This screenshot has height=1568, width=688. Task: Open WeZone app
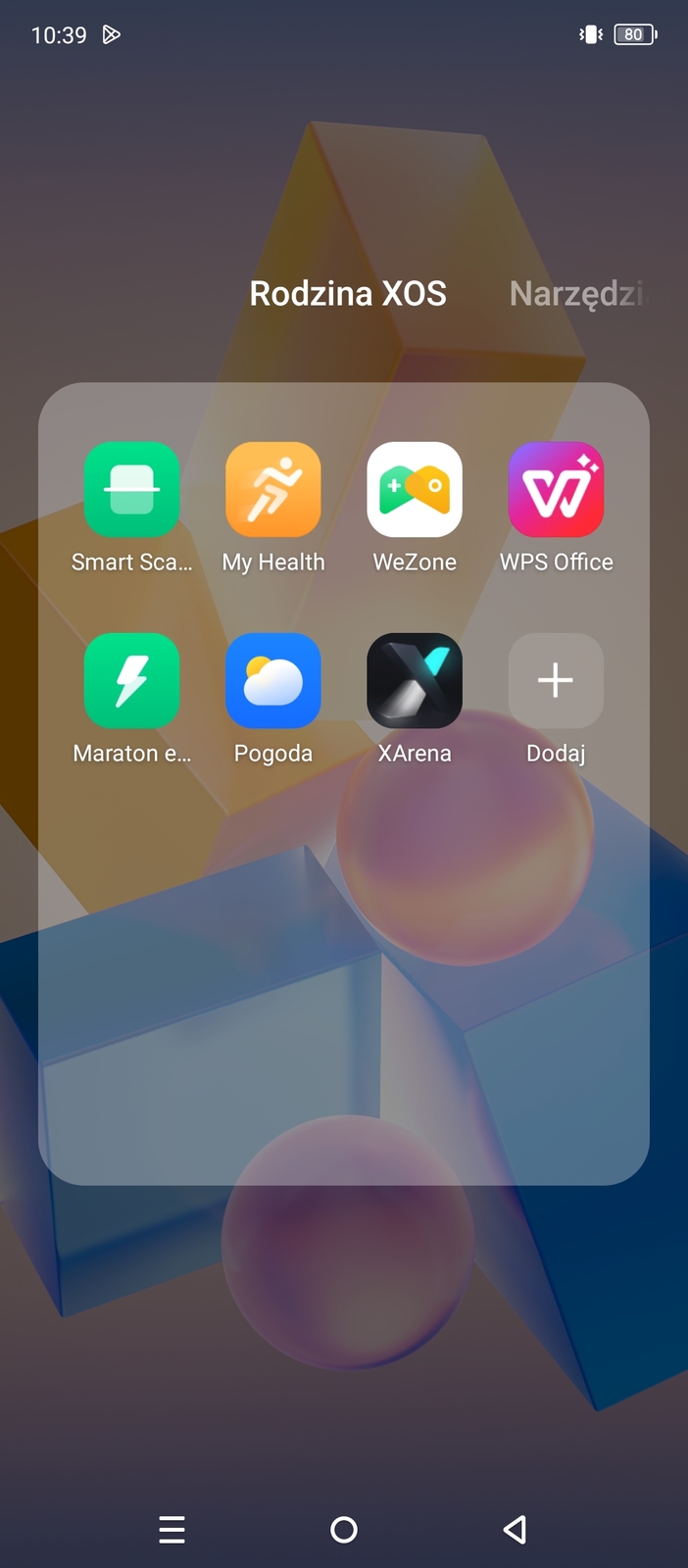click(x=415, y=490)
